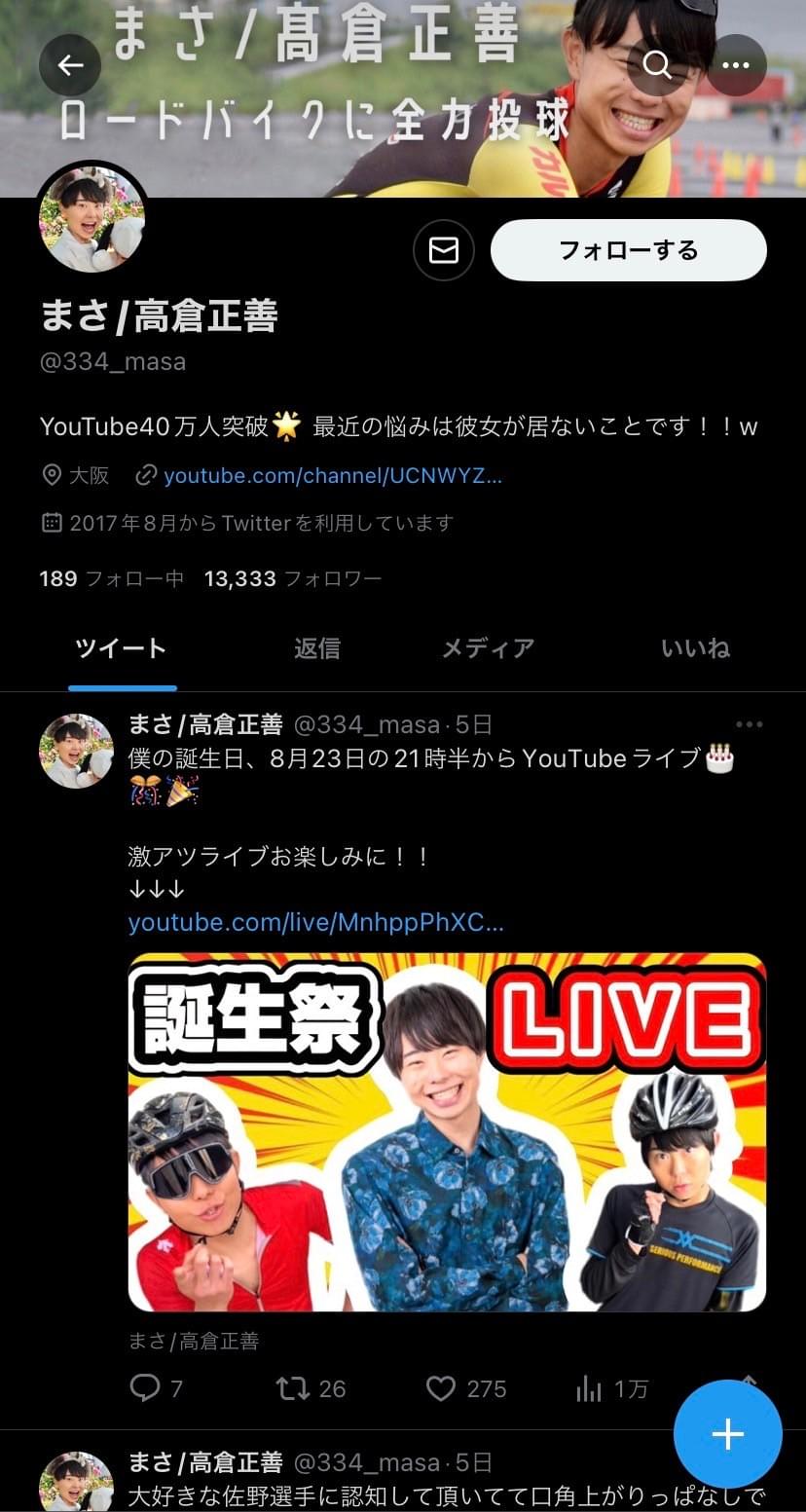This screenshot has height=1512, width=806.
Task: Open the profile overflow menu
Action: click(736, 65)
